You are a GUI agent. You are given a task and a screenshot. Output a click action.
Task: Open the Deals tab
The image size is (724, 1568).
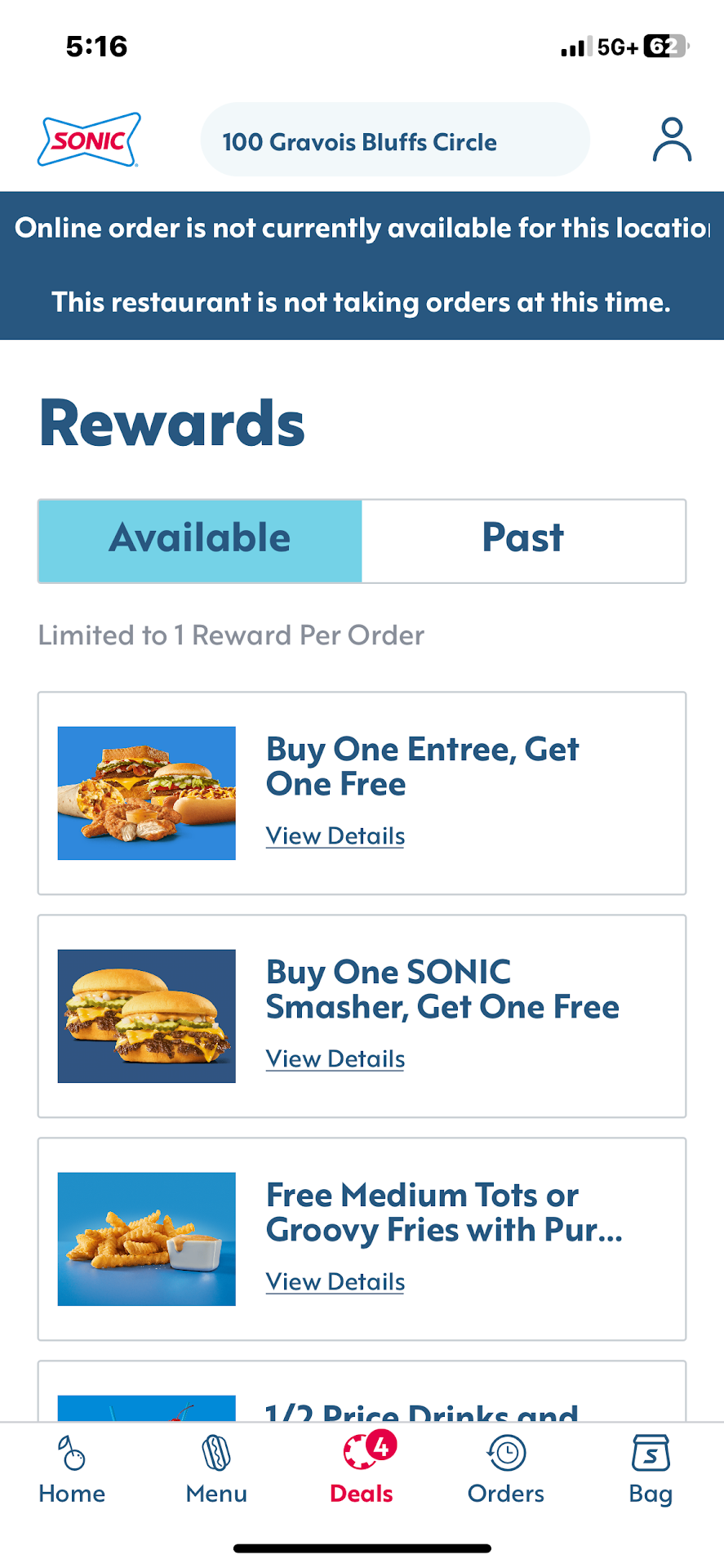coord(362,1470)
